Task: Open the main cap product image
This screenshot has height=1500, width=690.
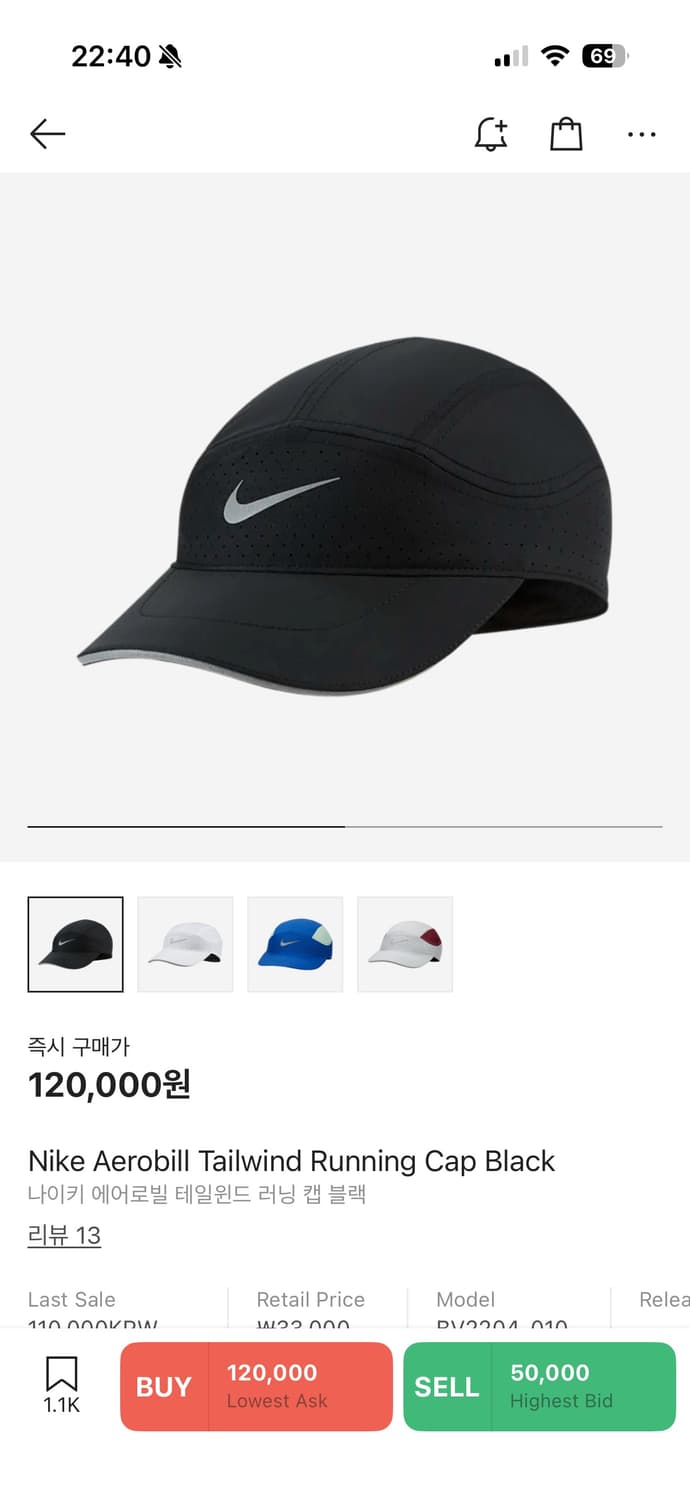Action: (x=345, y=515)
